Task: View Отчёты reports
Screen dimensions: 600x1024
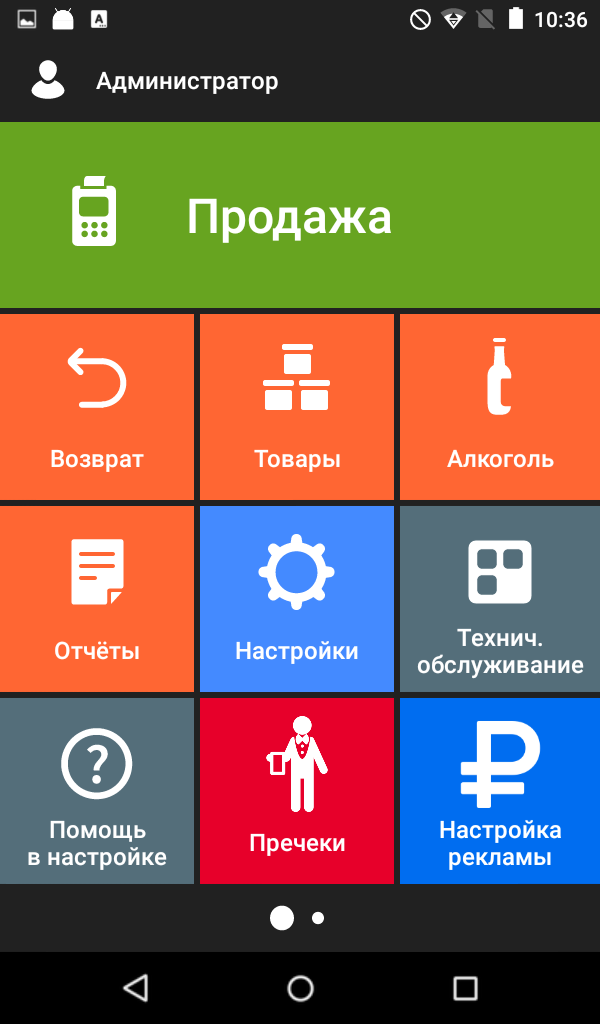Action: click(97, 599)
